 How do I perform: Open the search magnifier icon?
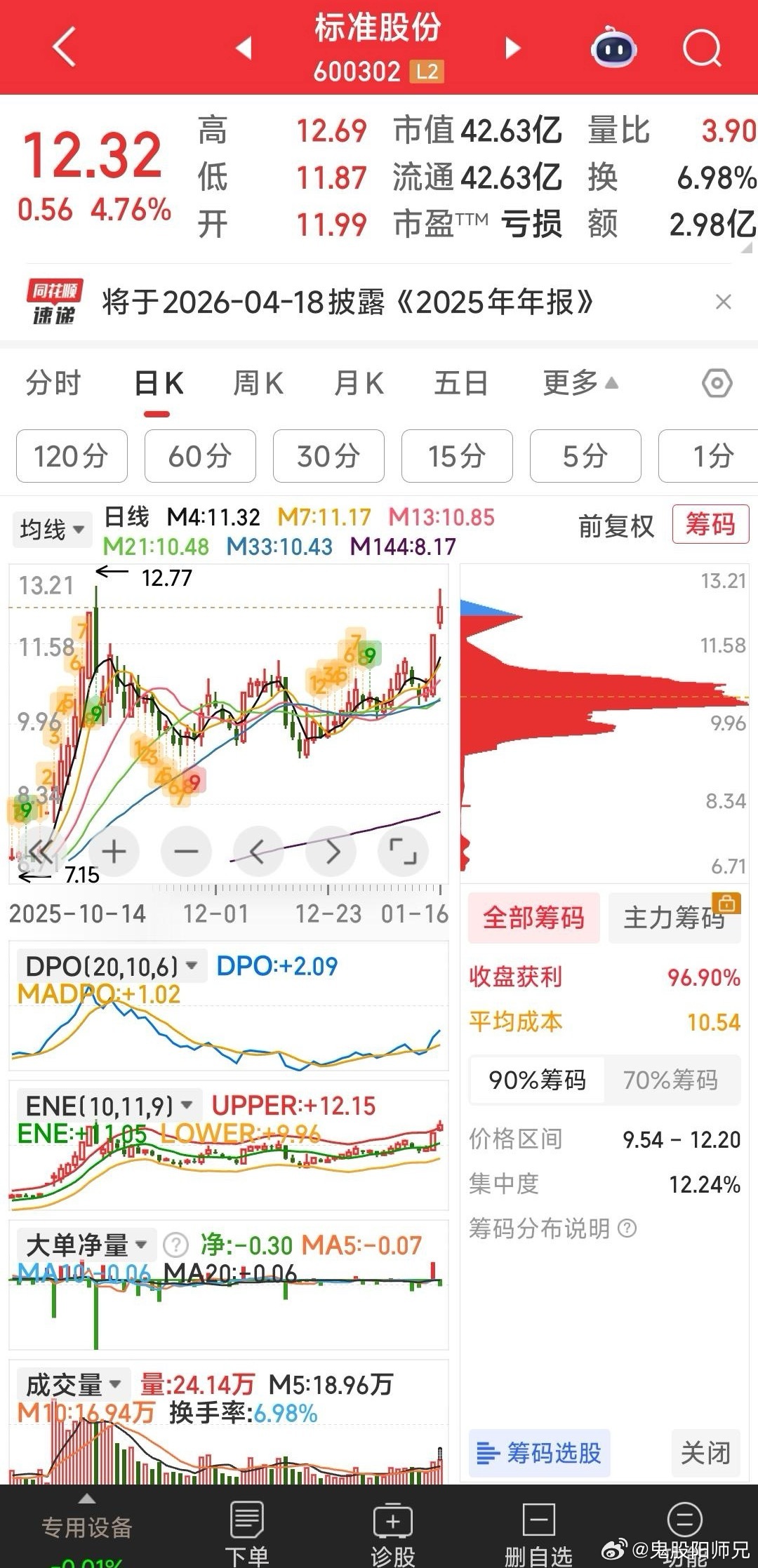(x=702, y=48)
